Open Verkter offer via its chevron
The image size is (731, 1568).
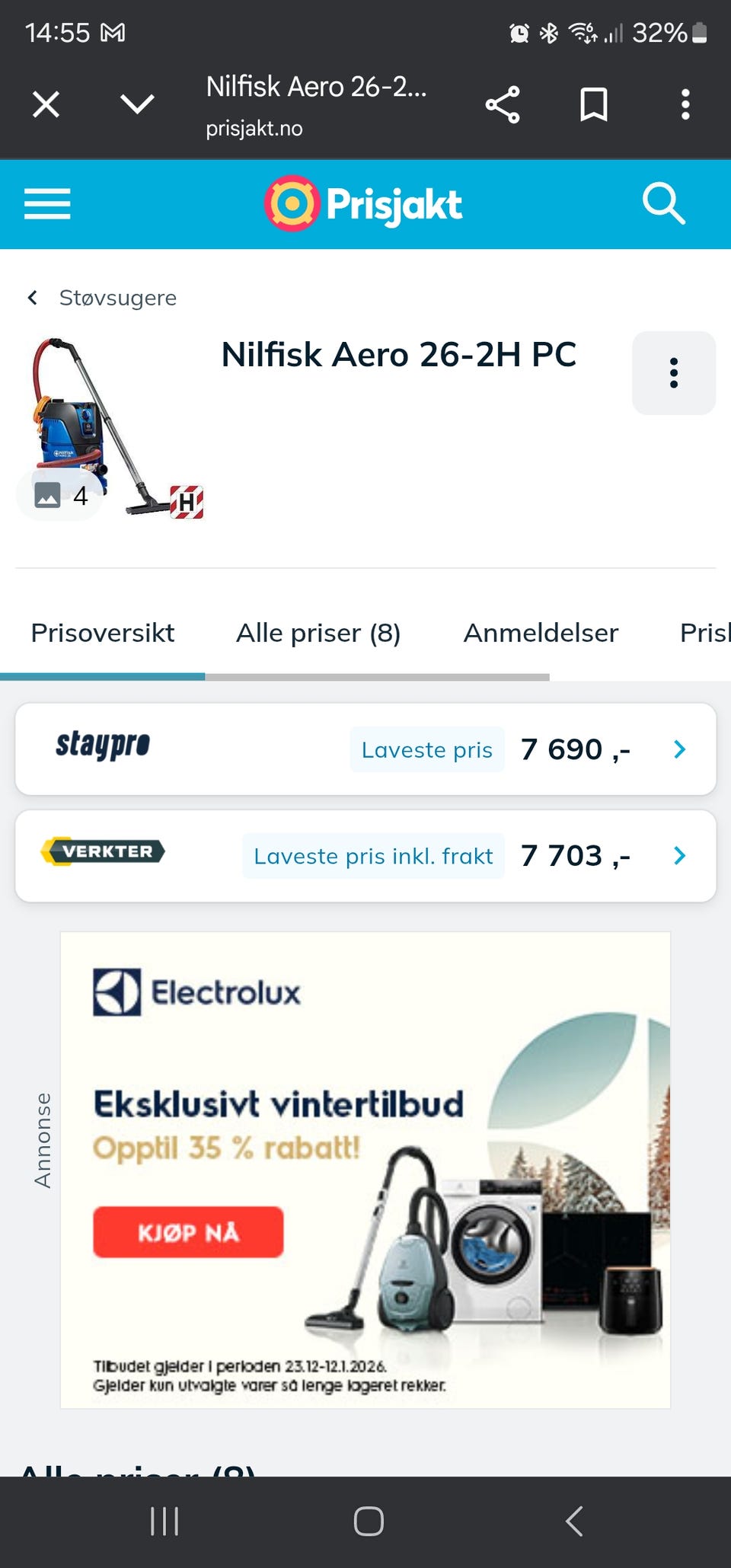click(678, 856)
